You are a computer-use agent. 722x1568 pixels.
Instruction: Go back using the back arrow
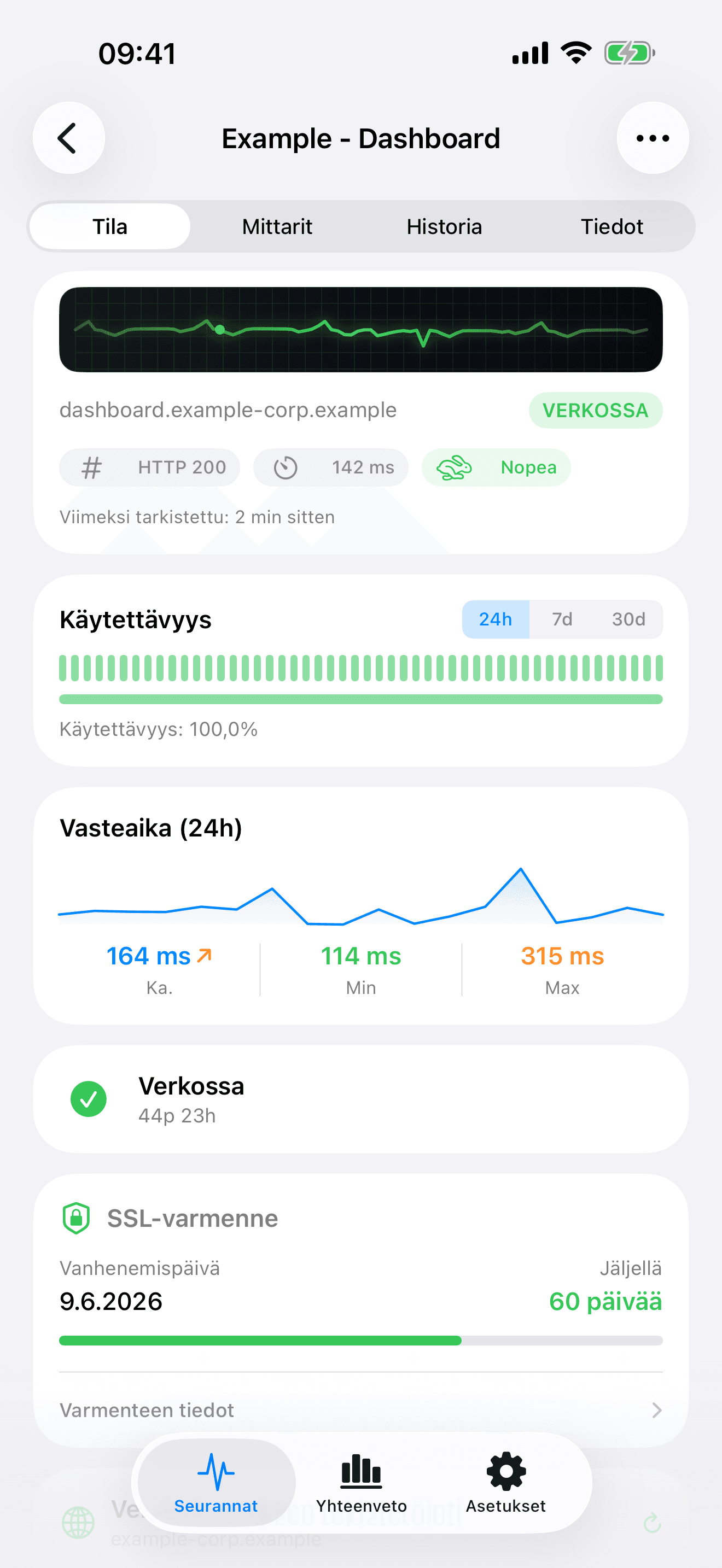tap(69, 138)
